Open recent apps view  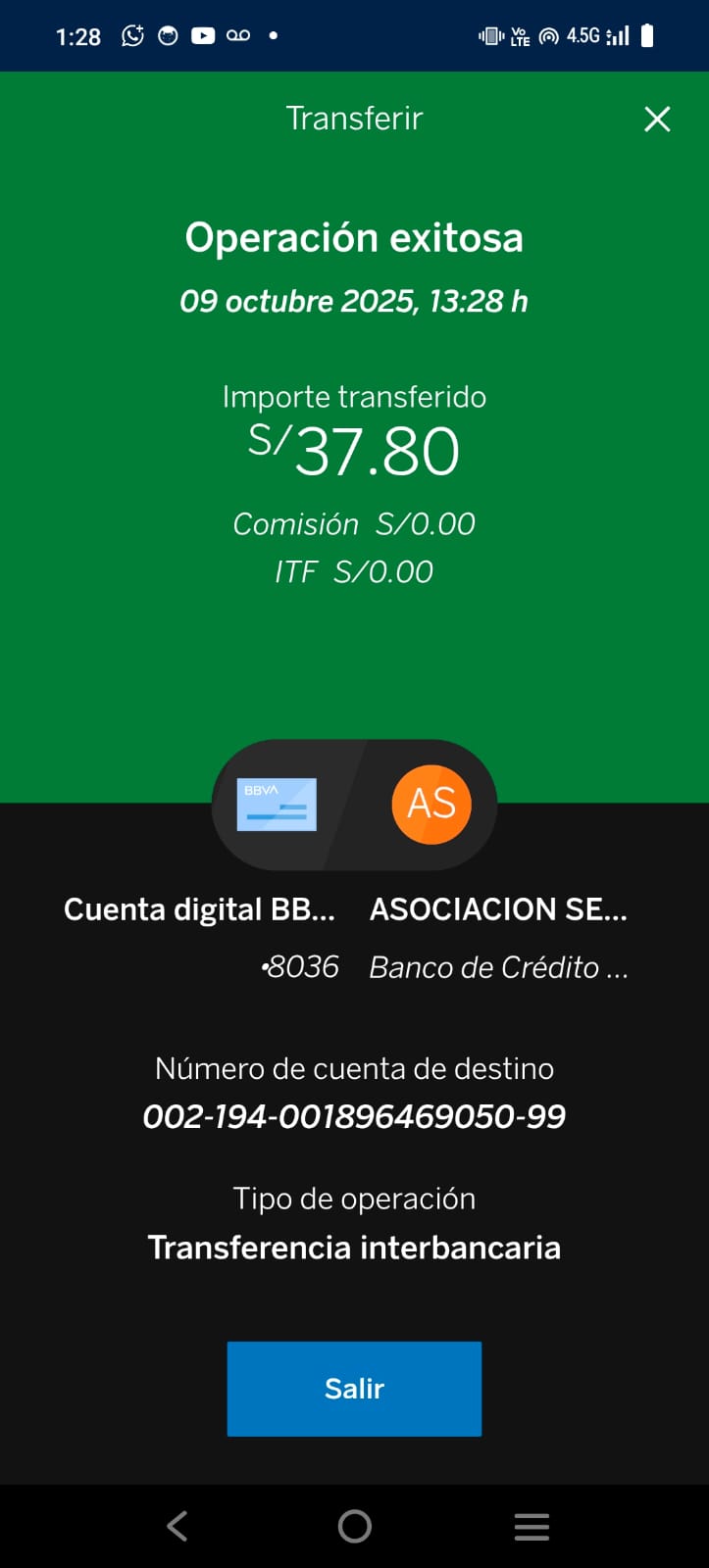[532, 1526]
